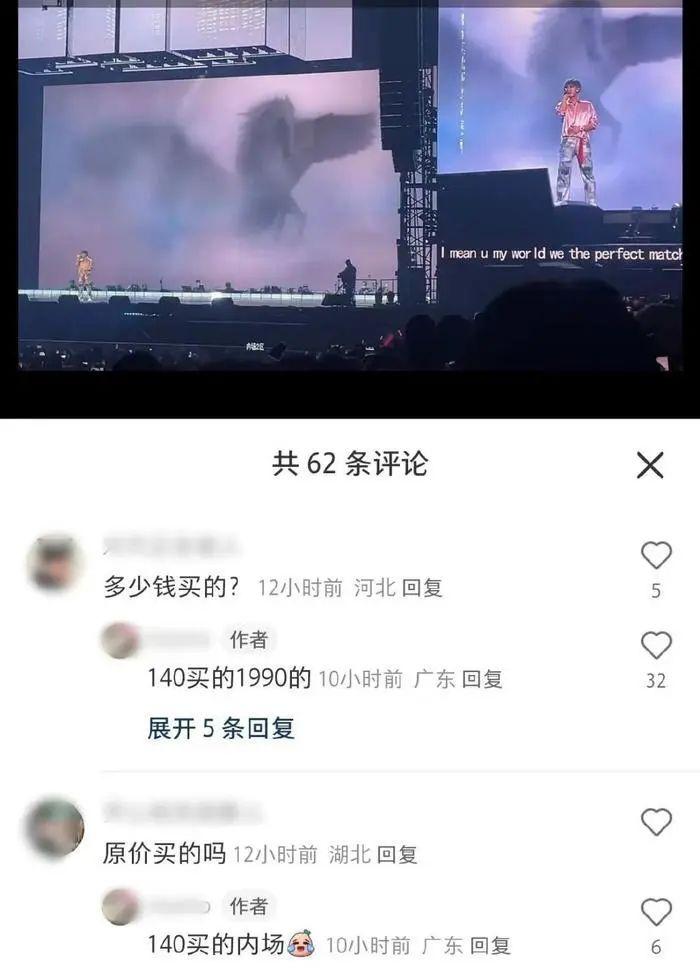Like the author's reply 140买的1990的
Screen dimensions: 700x973
point(656,646)
